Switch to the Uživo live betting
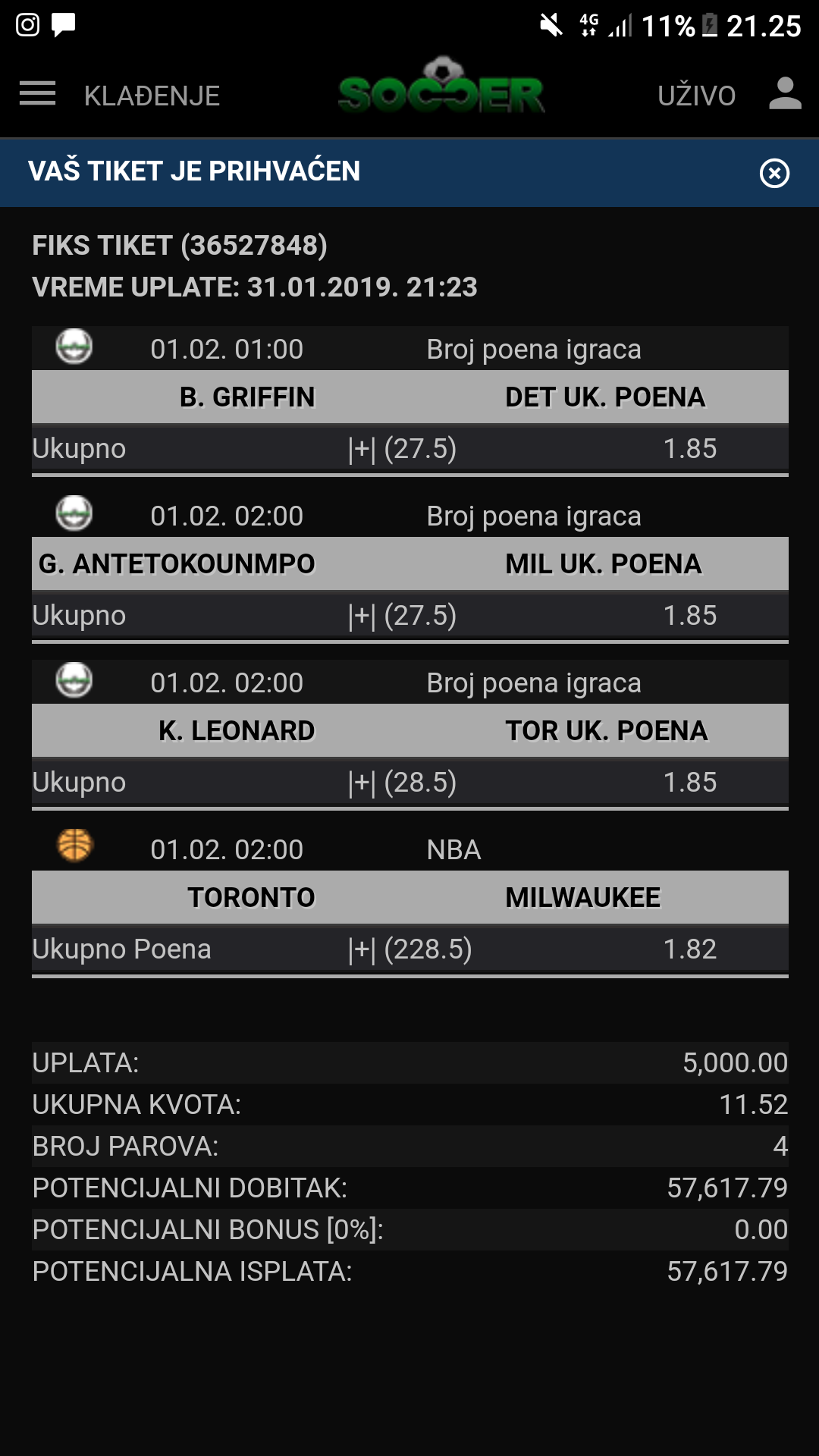Viewport: 819px width, 1456px height. pos(696,96)
